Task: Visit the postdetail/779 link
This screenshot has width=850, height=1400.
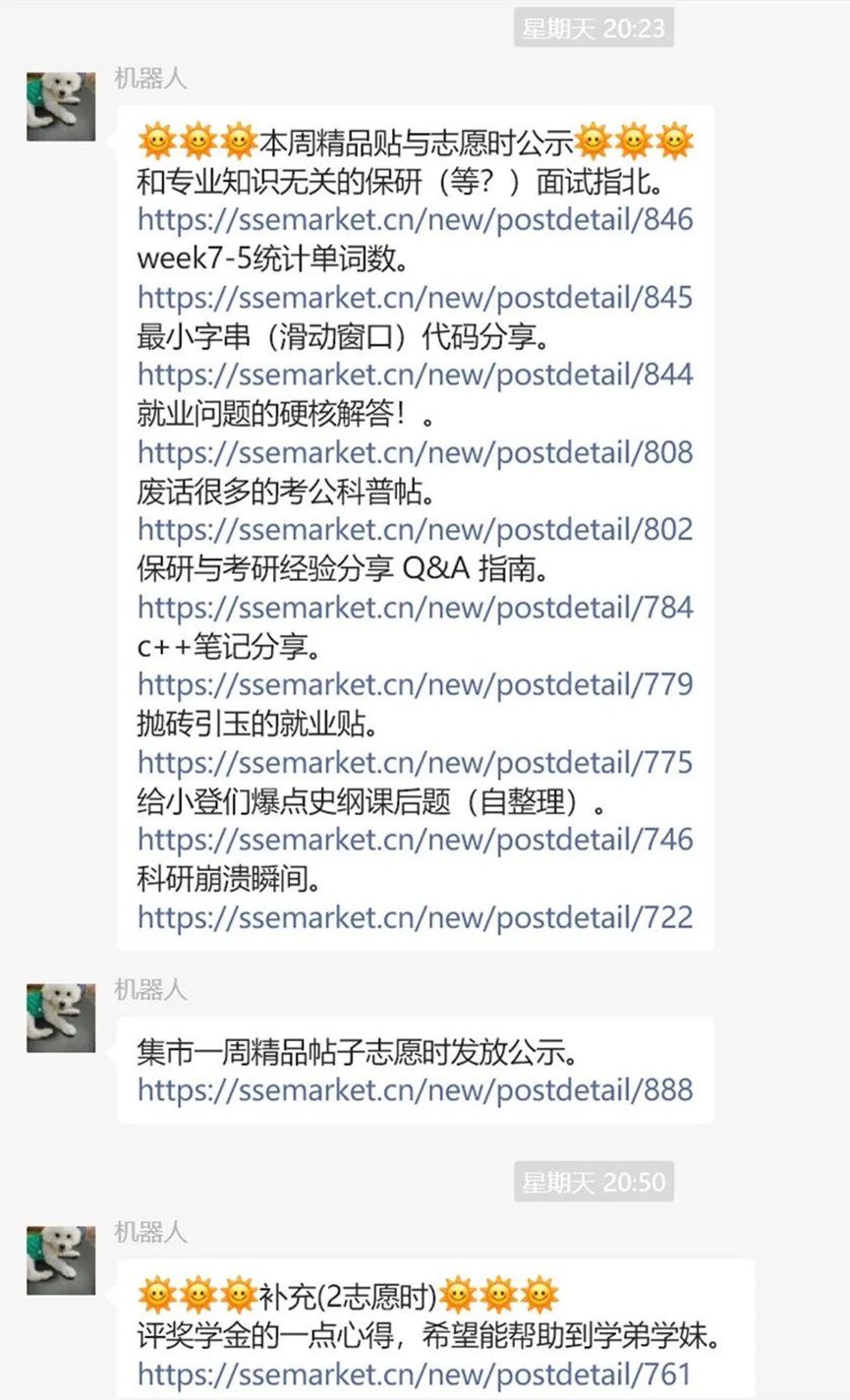Action: click(415, 684)
